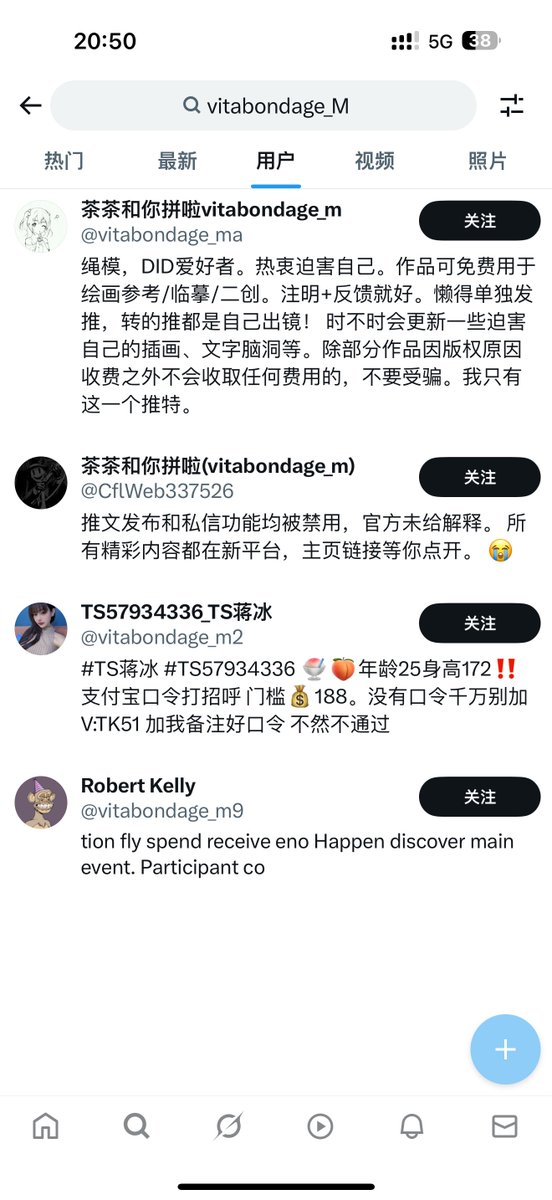Follow the @vitabondage_m2 account

[x=480, y=623]
